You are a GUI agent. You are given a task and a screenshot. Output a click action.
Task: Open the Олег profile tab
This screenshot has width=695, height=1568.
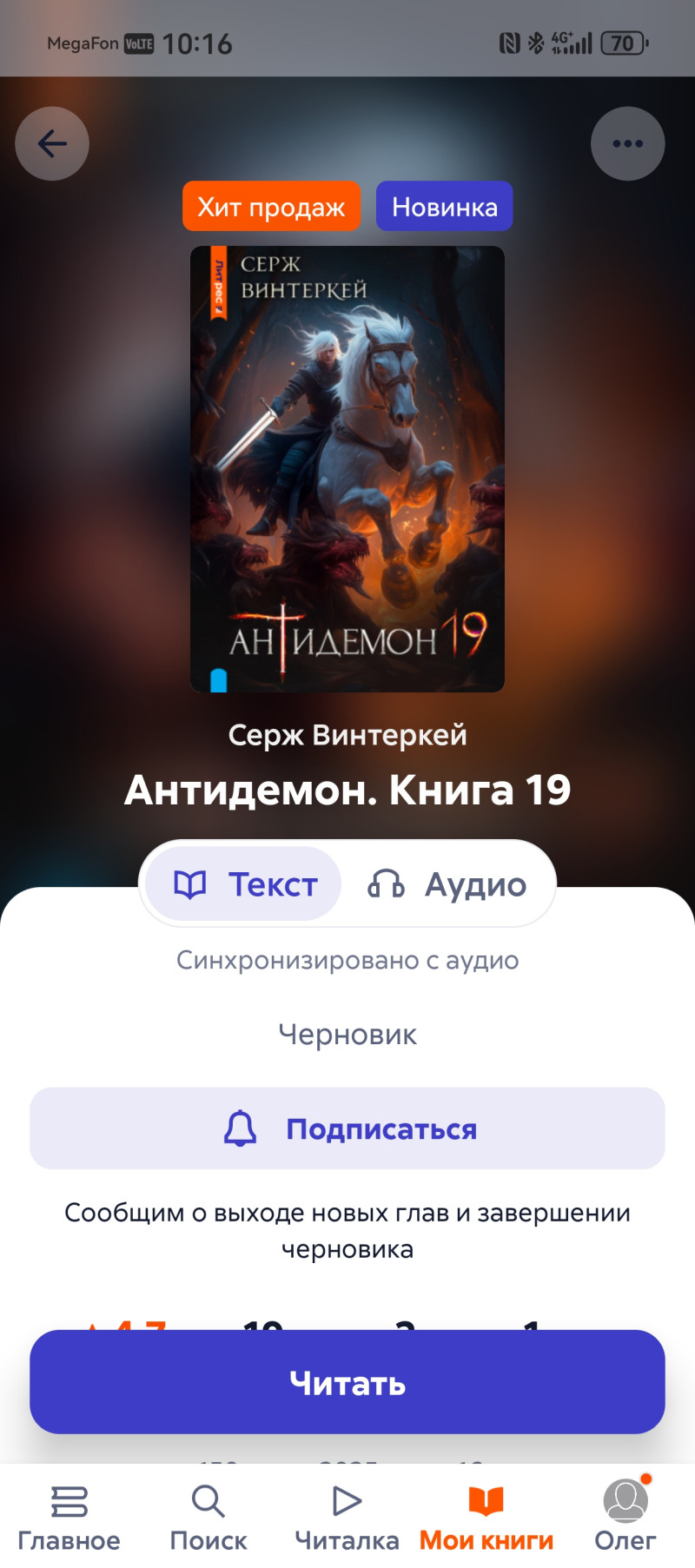click(625, 1517)
